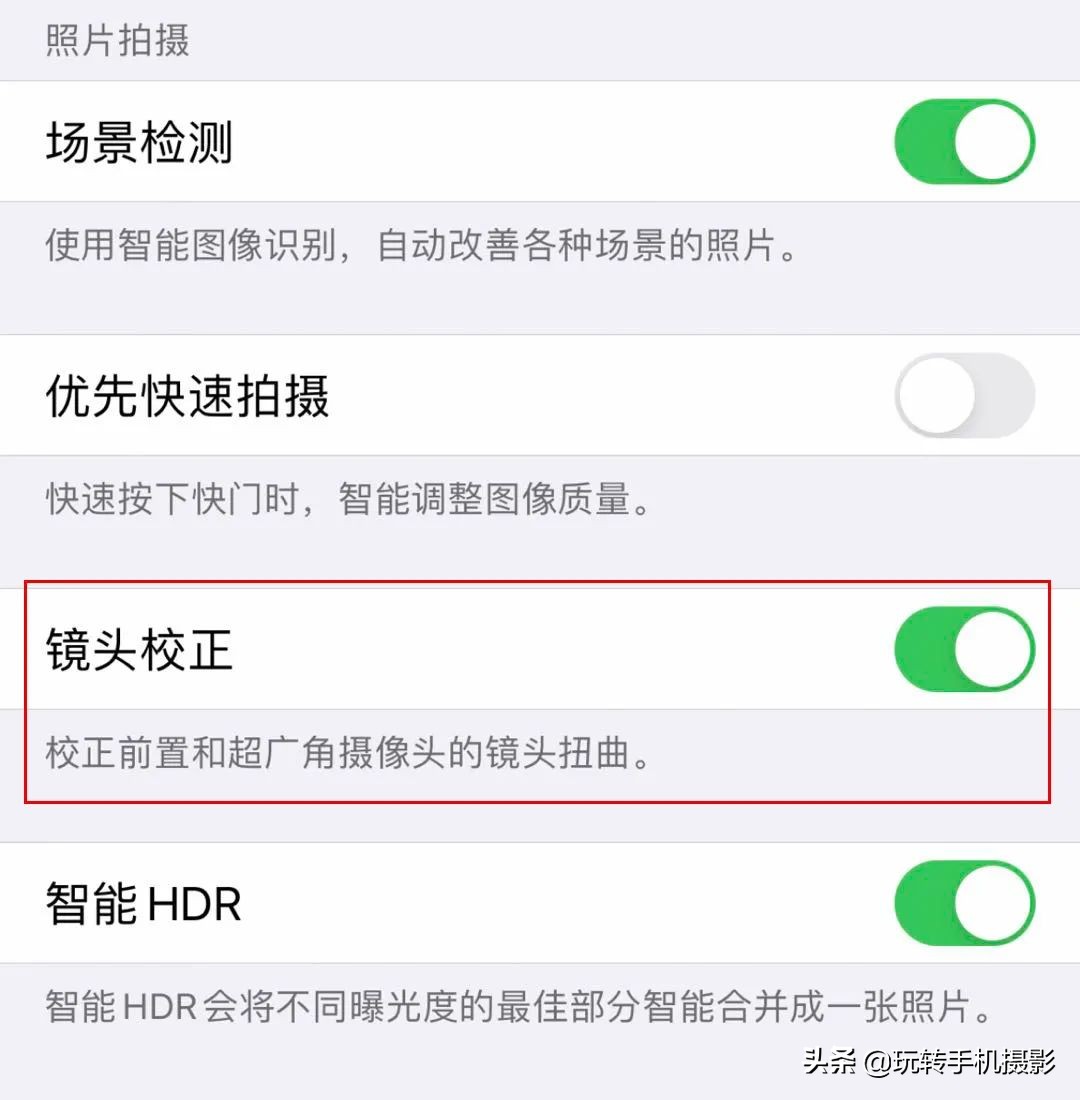Click the lens correction description text

click(x=350, y=757)
